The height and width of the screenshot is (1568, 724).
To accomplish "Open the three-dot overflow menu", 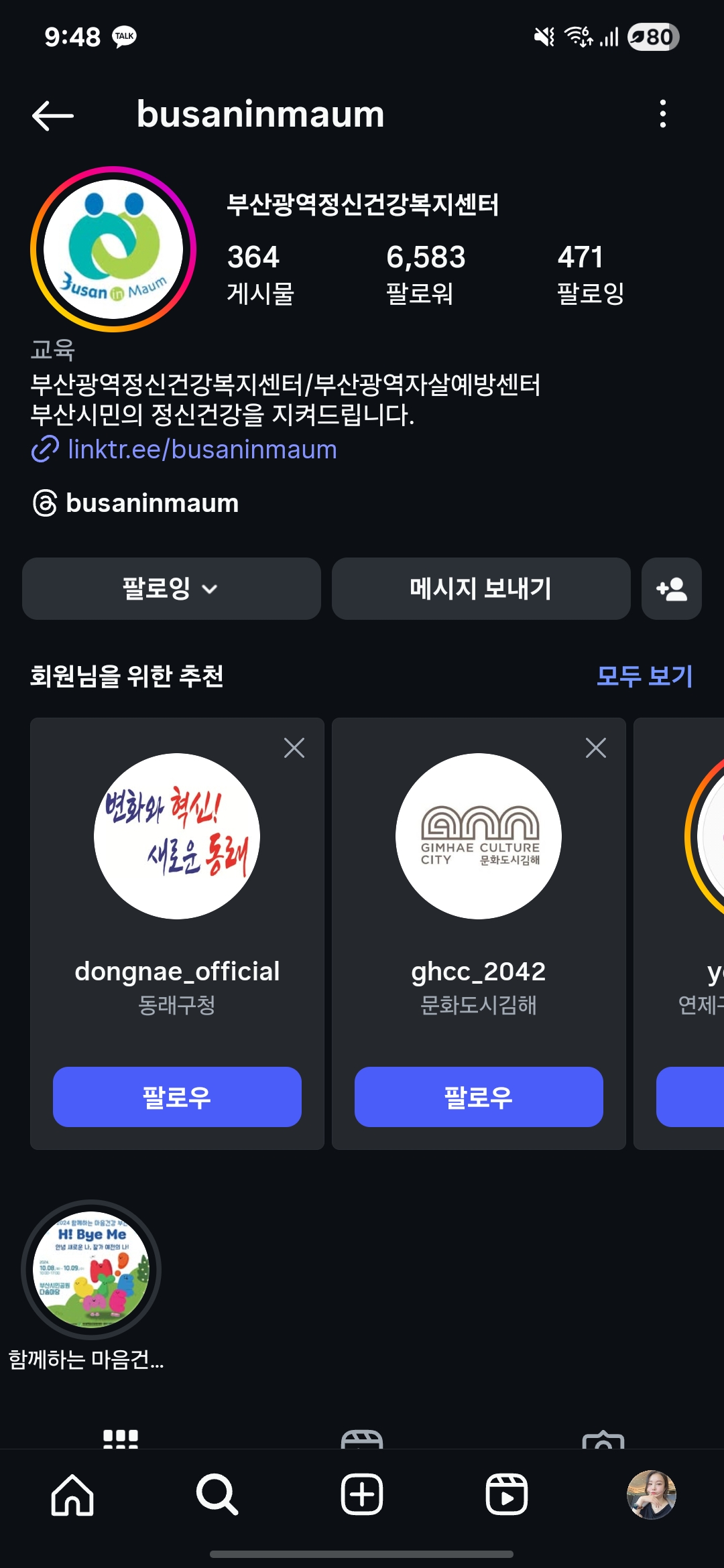I will [662, 114].
